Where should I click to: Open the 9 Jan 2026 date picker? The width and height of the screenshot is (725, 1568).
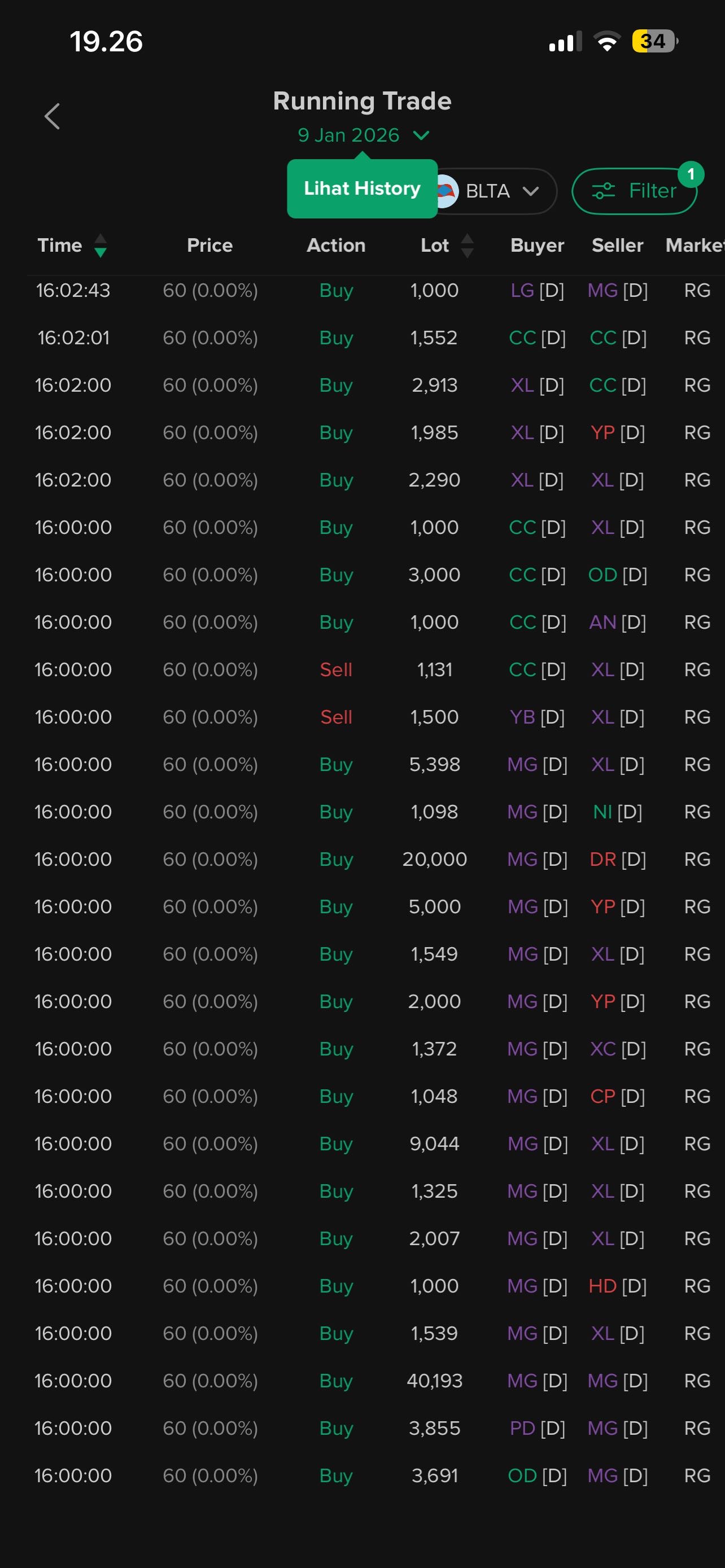[363, 135]
